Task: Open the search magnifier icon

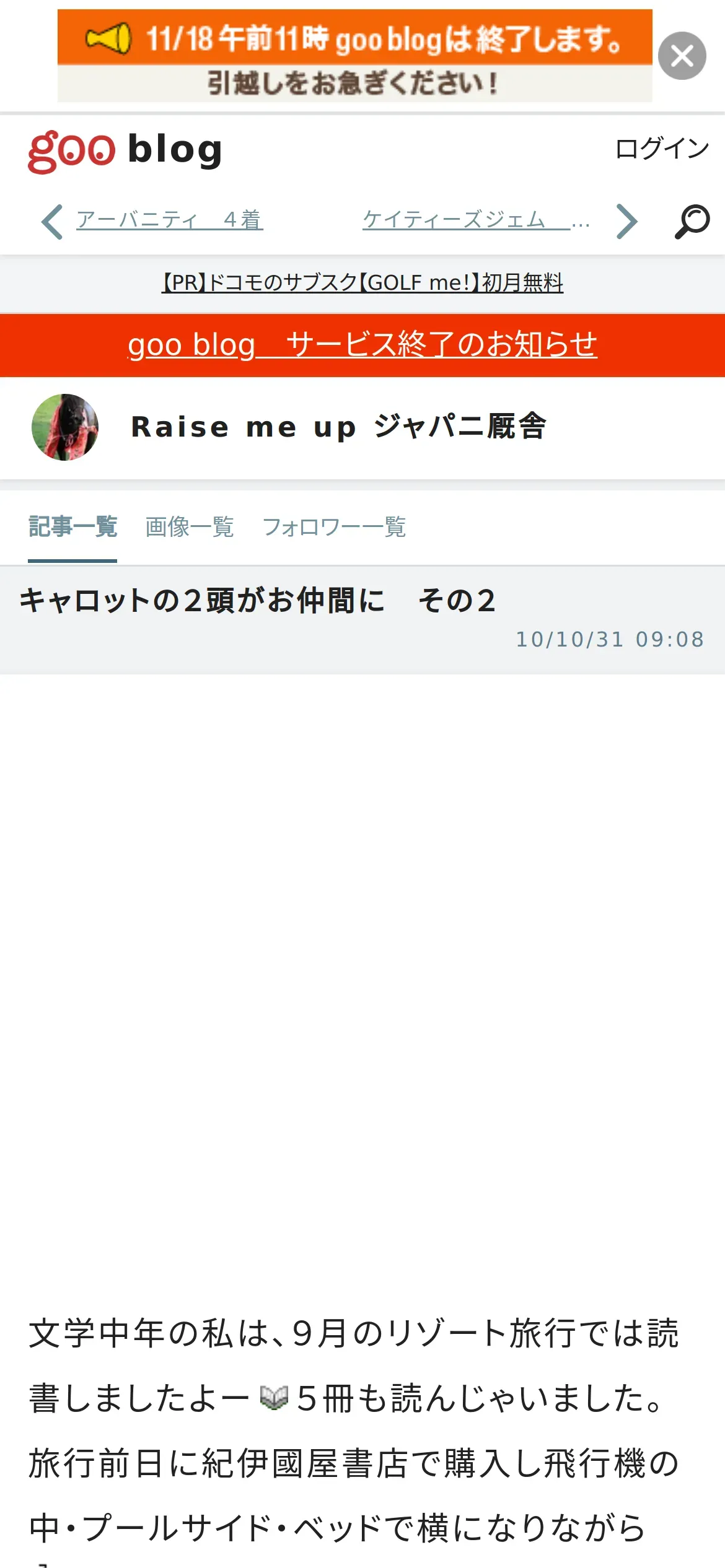Action: point(692,221)
